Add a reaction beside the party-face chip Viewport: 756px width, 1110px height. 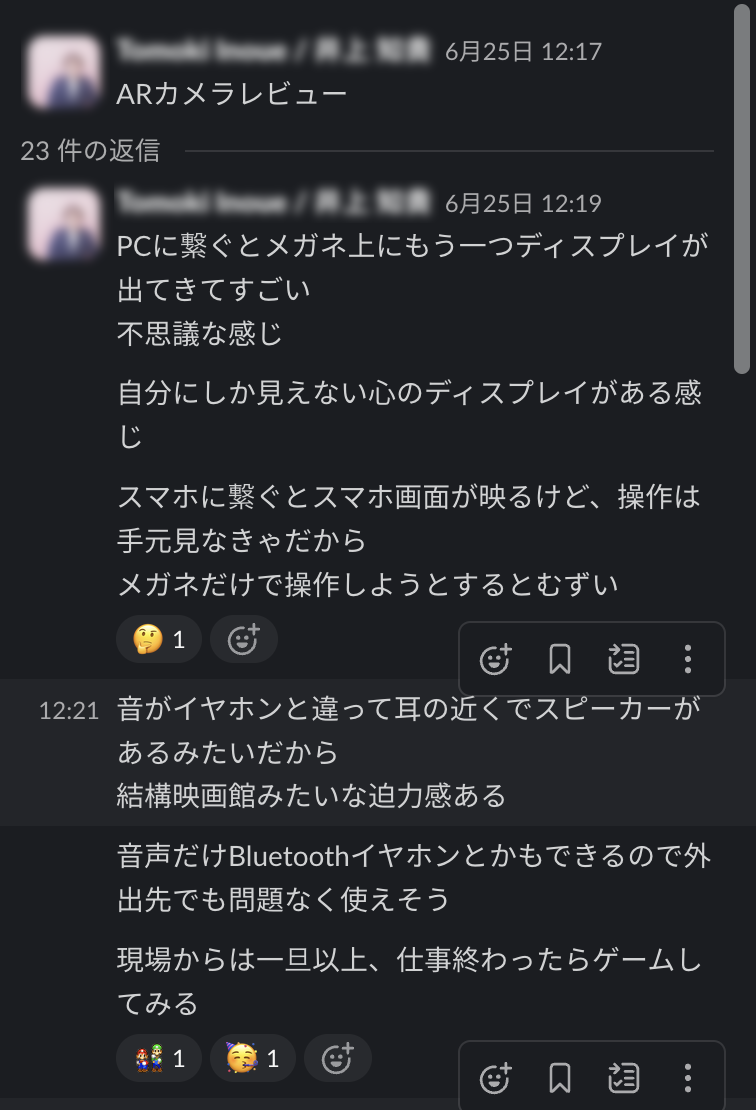point(337,1058)
